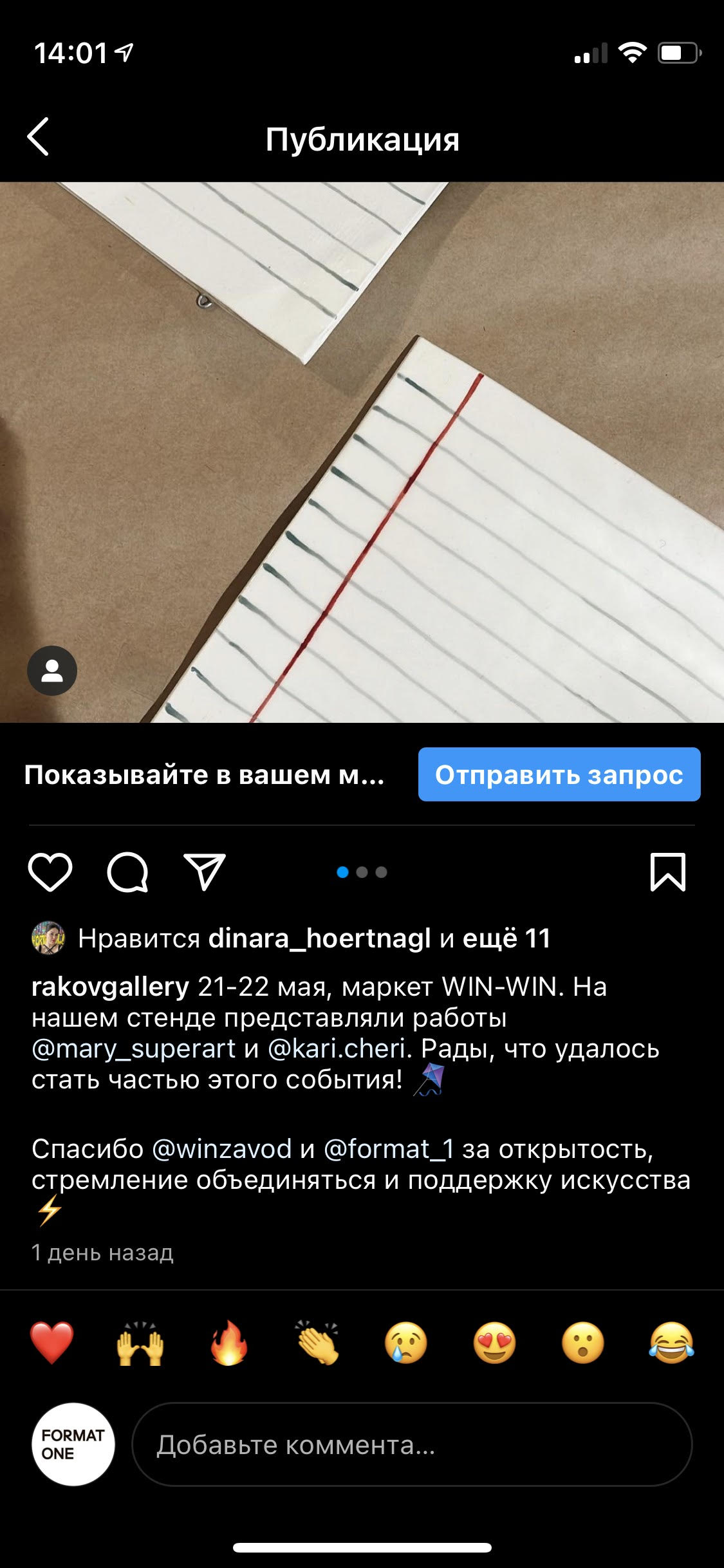Screen dimensions: 724x1568
Task: Focus the Добавьте комментарий field
Action: pyautogui.click(x=412, y=1444)
